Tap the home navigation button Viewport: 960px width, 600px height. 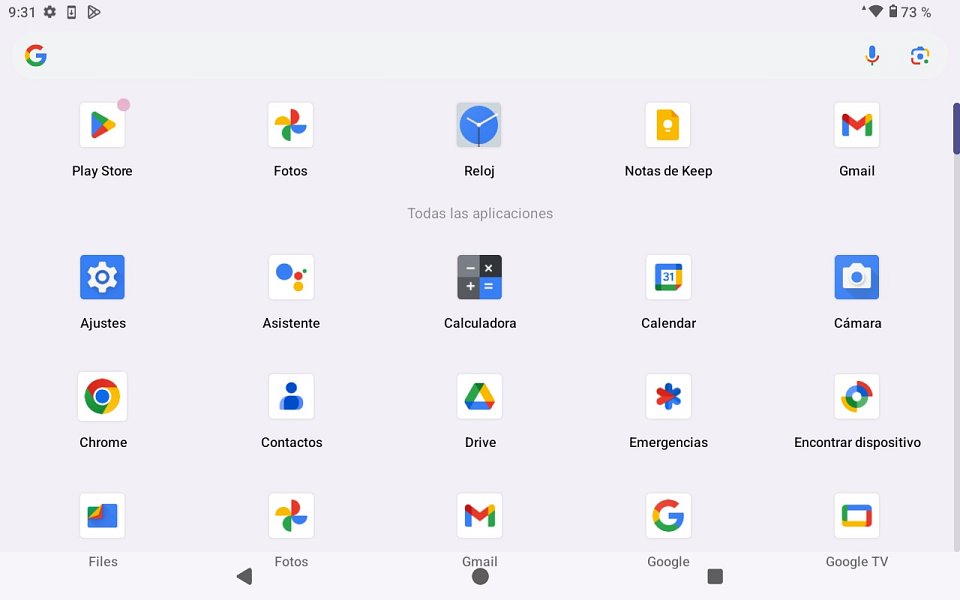480,576
